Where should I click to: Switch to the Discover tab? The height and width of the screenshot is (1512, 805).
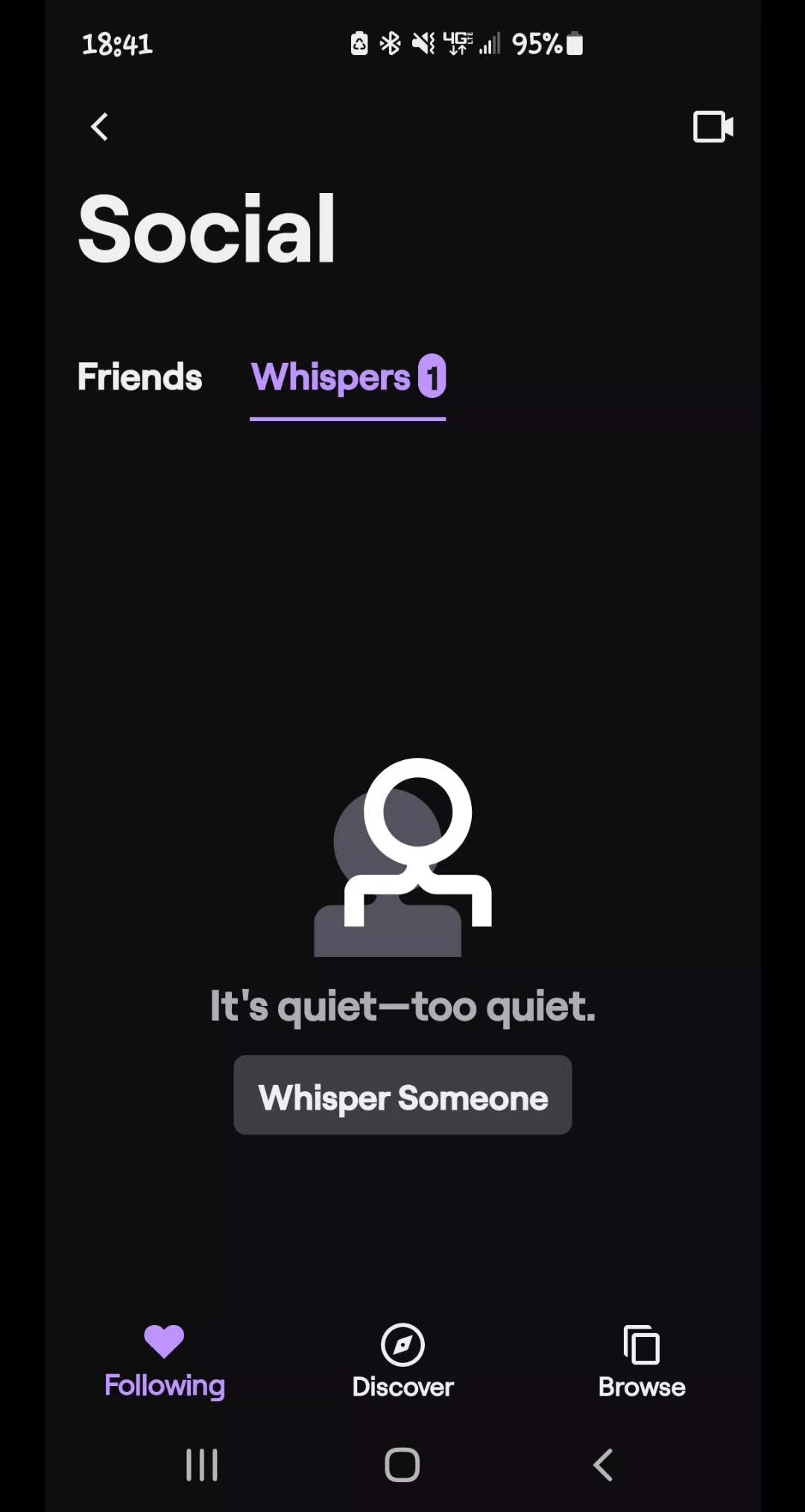coord(402,1361)
